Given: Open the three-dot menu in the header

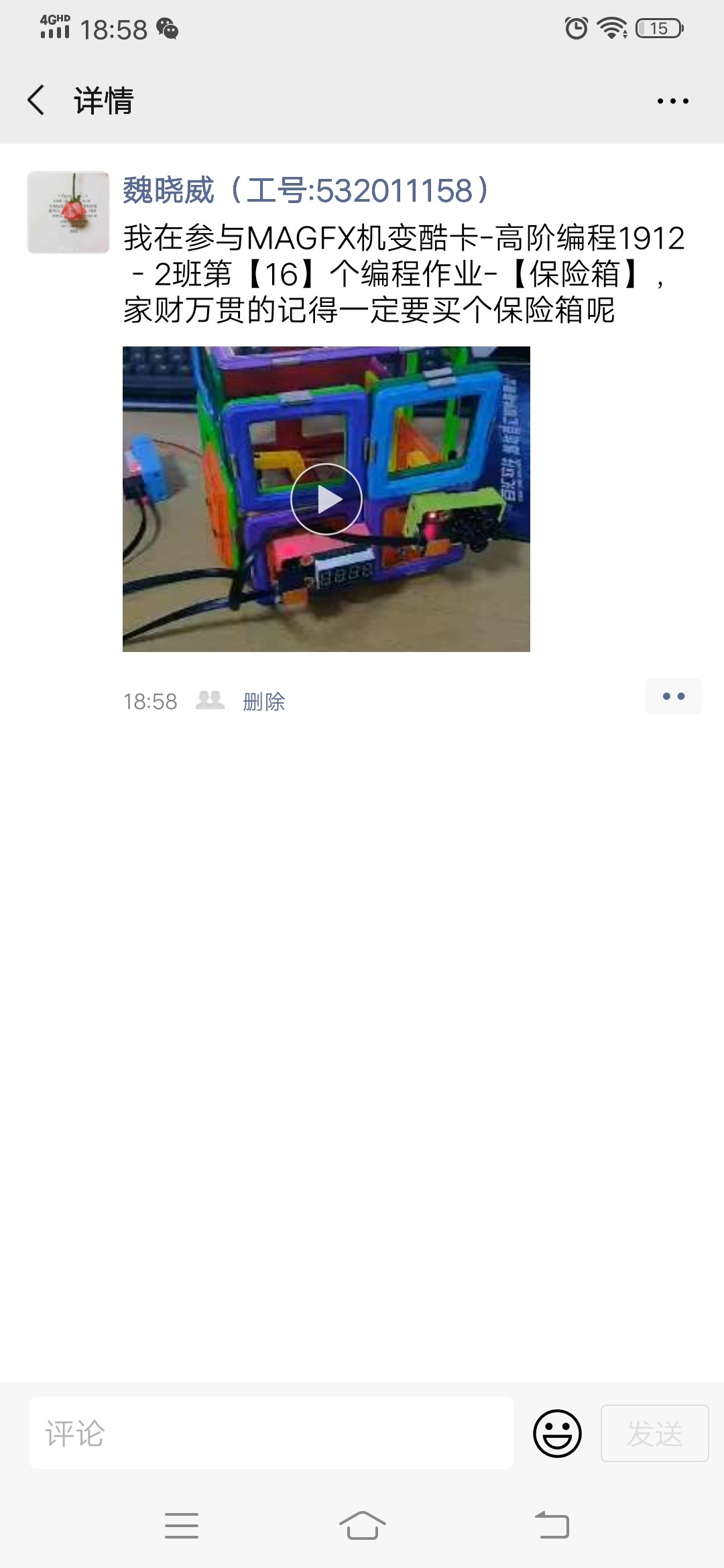Looking at the screenshot, I should point(673,101).
